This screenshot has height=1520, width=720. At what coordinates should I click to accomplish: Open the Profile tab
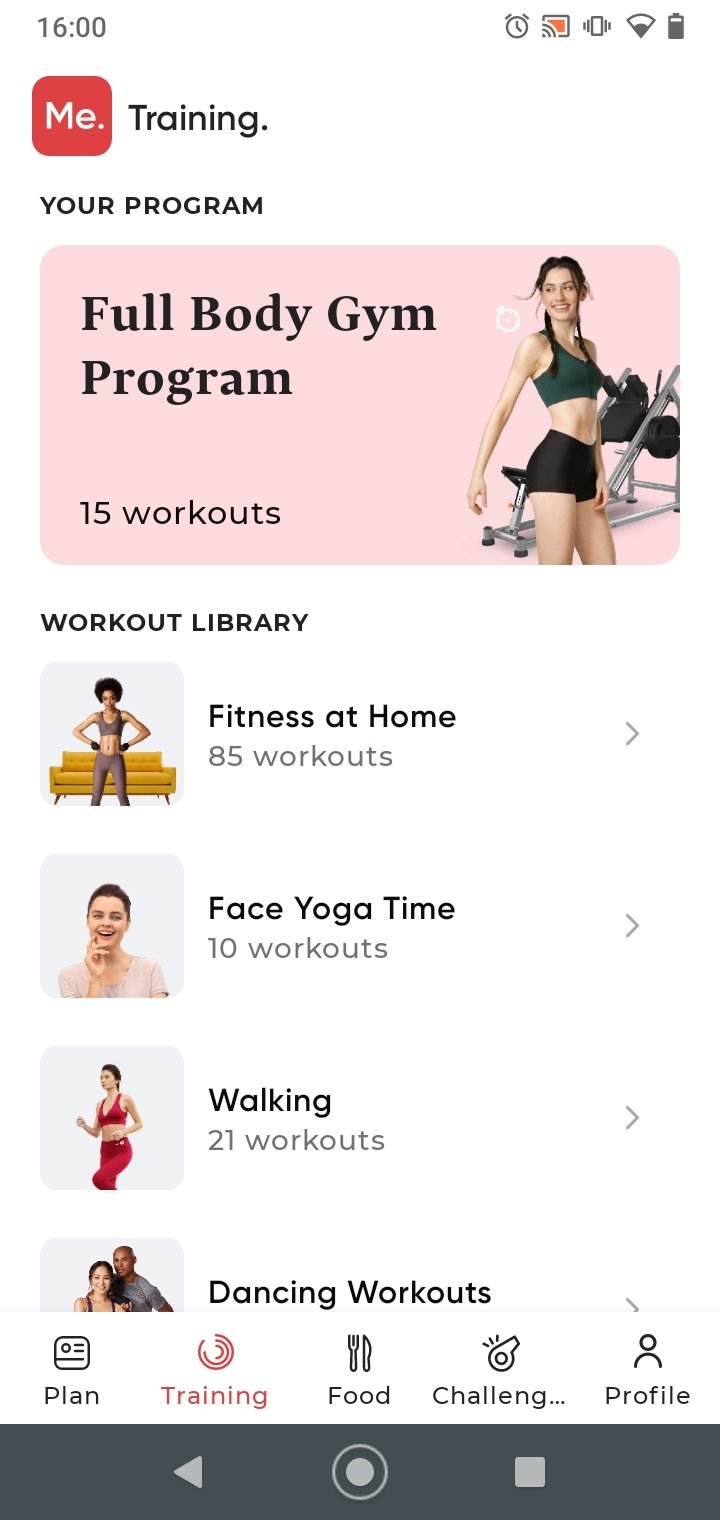pos(647,1369)
